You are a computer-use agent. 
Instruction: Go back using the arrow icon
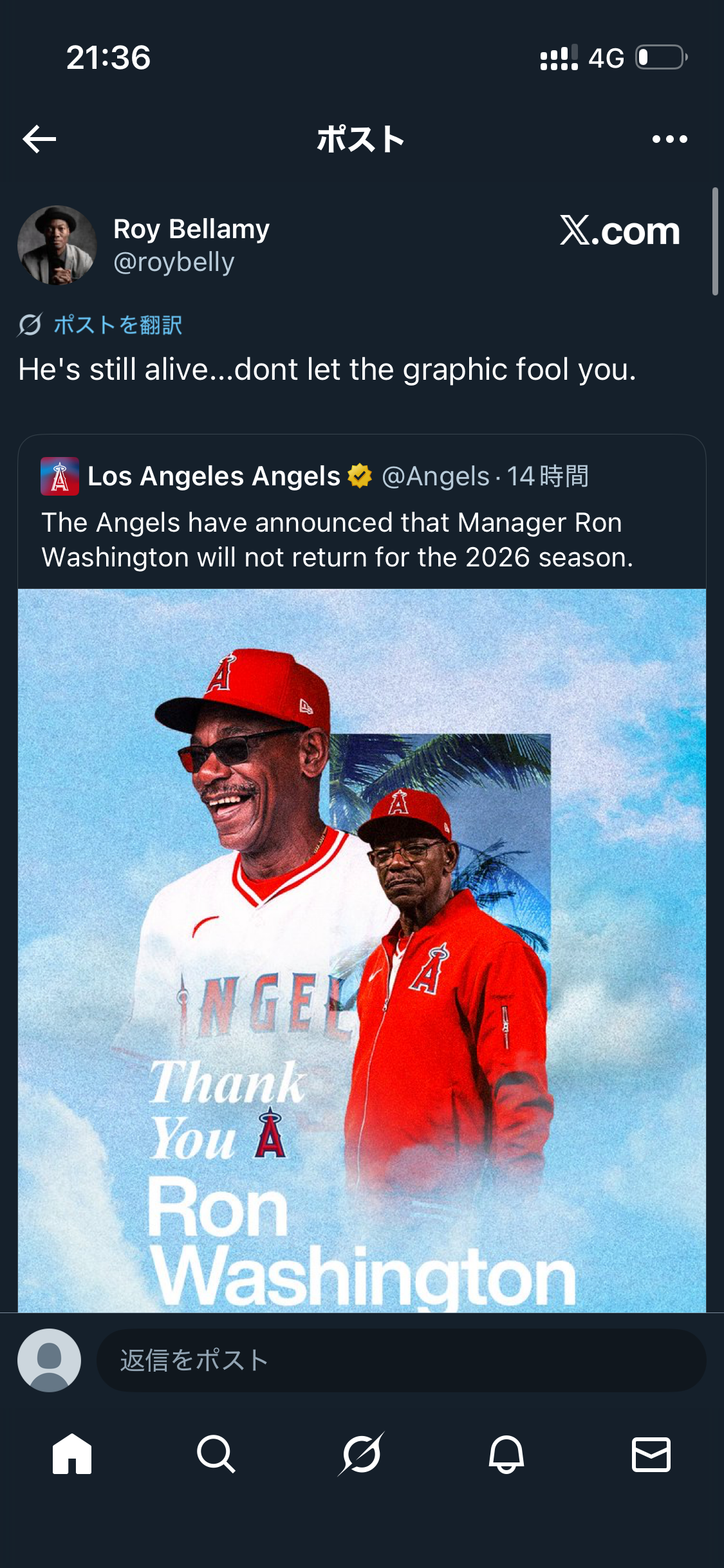click(x=39, y=139)
